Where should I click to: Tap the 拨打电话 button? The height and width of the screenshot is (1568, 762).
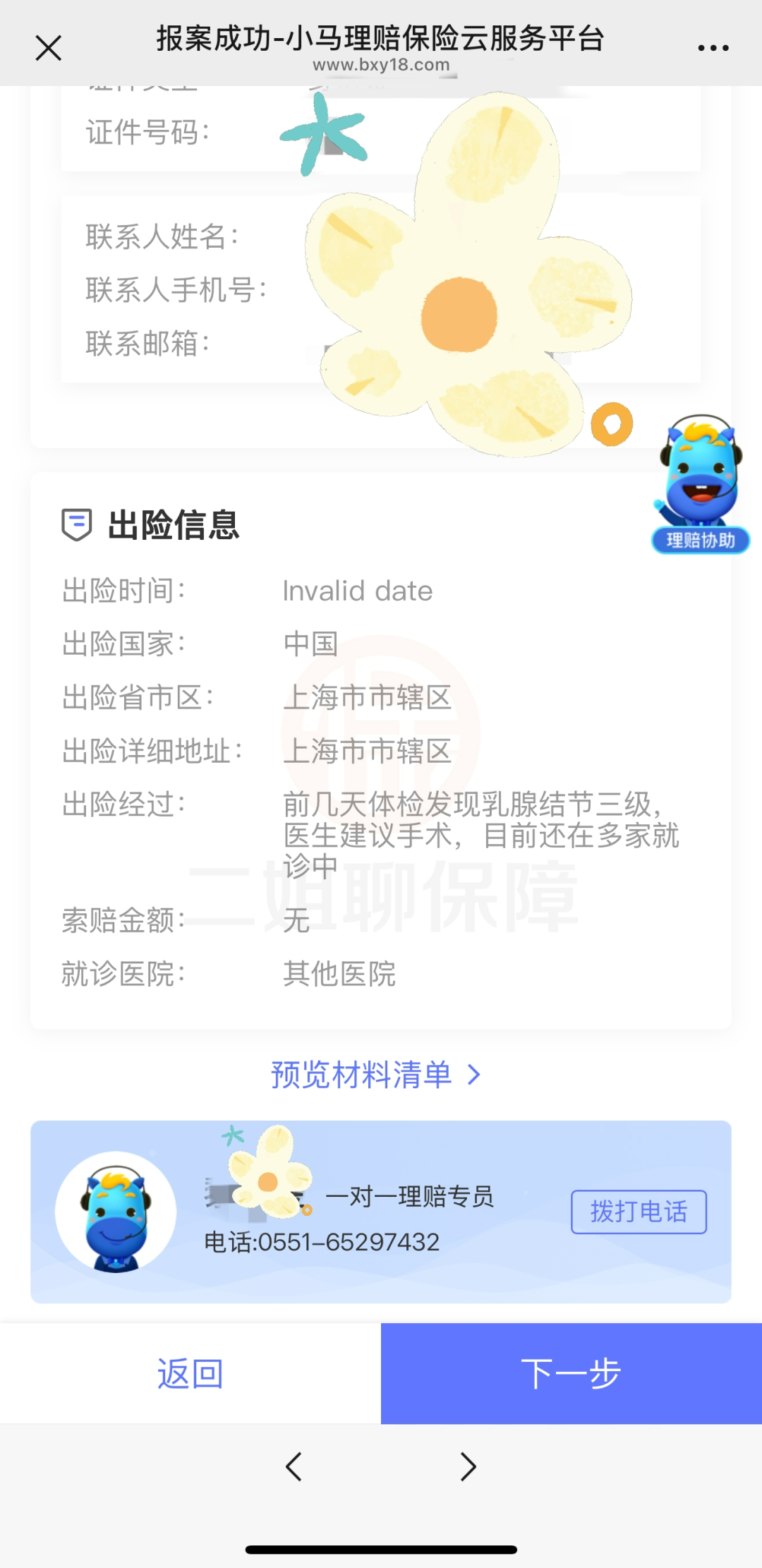click(639, 1212)
